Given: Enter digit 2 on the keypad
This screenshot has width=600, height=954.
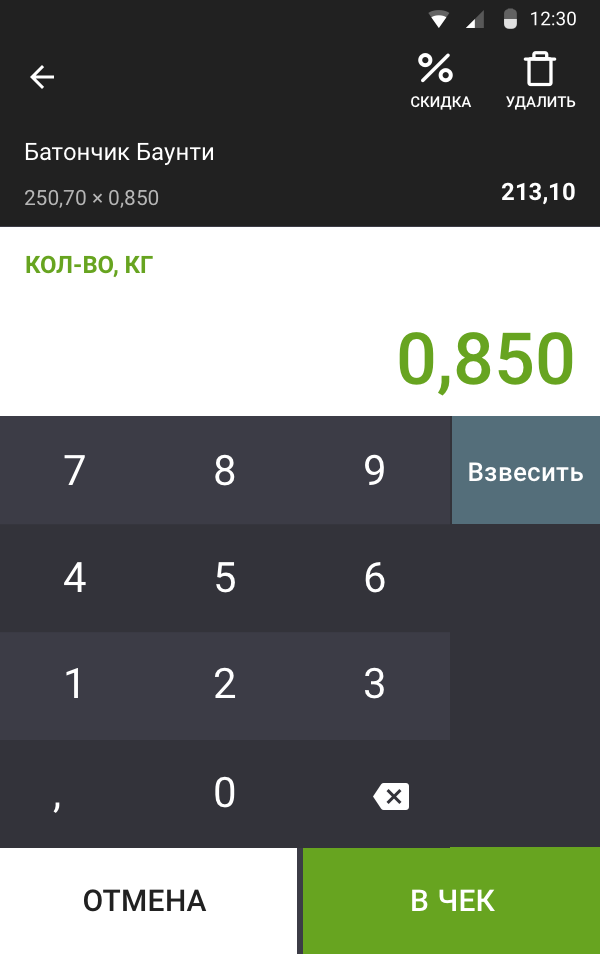Looking at the screenshot, I should (225, 685).
